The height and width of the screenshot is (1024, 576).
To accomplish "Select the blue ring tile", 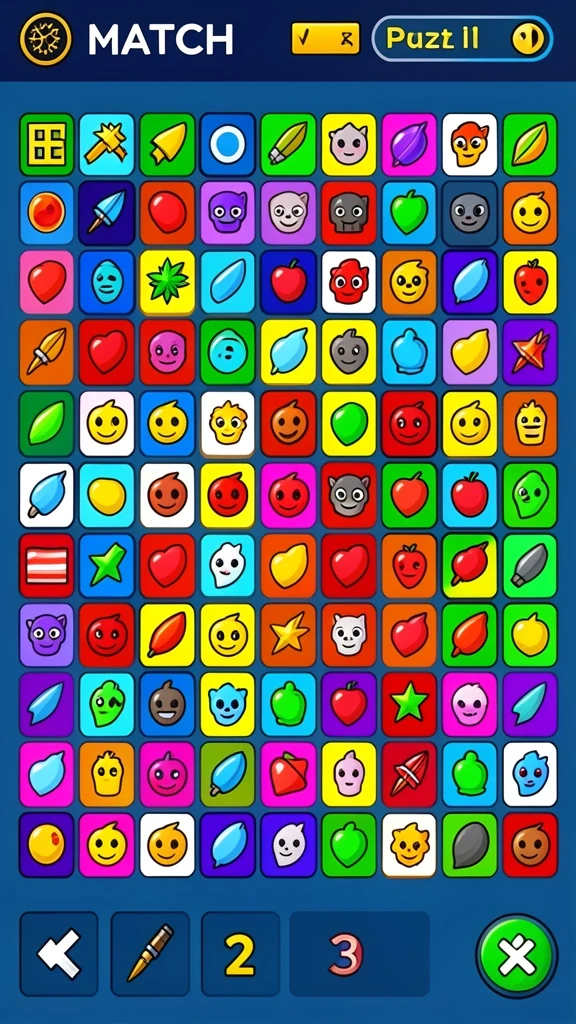I will coord(227,144).
